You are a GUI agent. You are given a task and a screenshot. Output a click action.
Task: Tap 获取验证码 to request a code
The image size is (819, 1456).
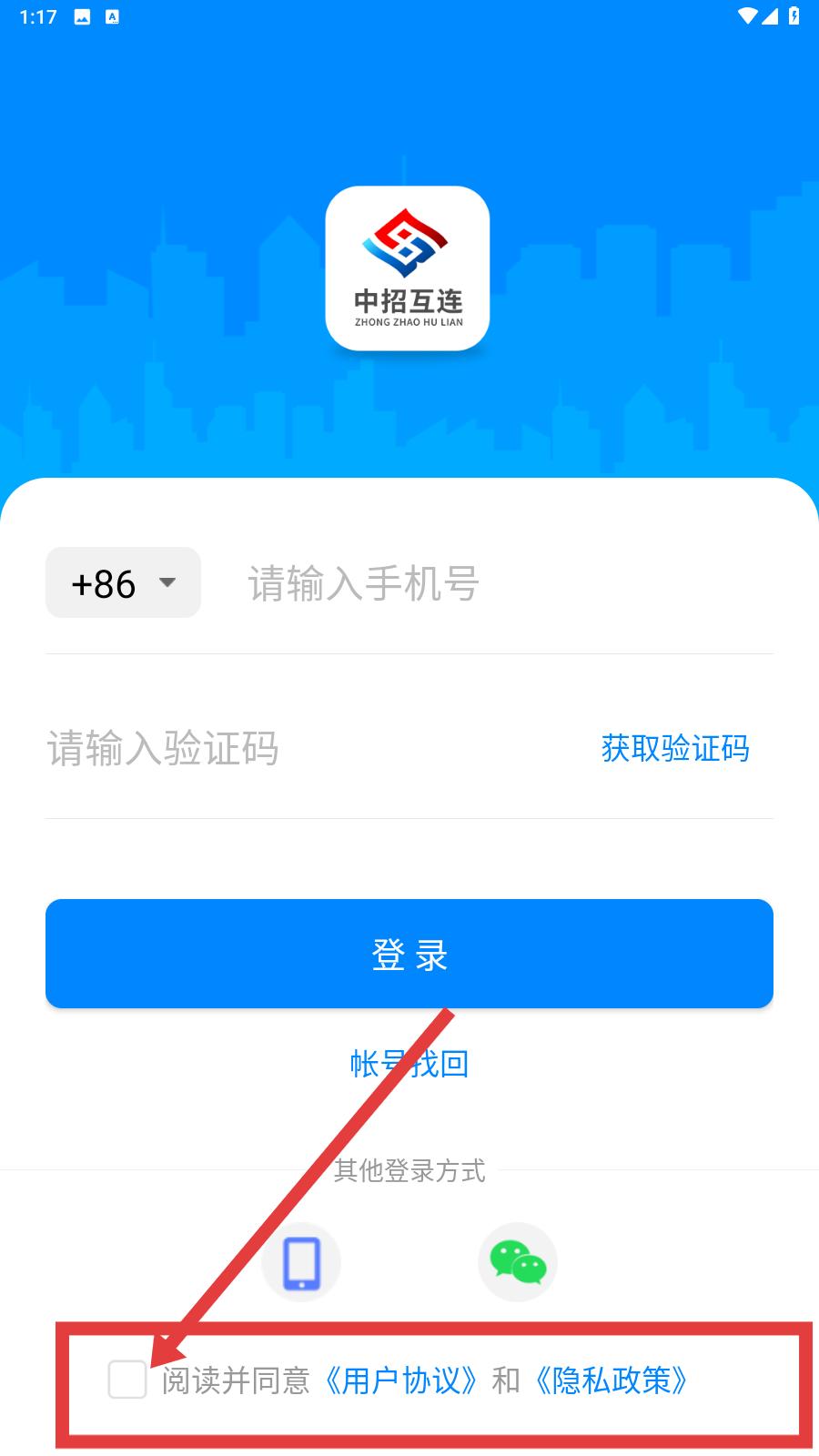[675, 749]
